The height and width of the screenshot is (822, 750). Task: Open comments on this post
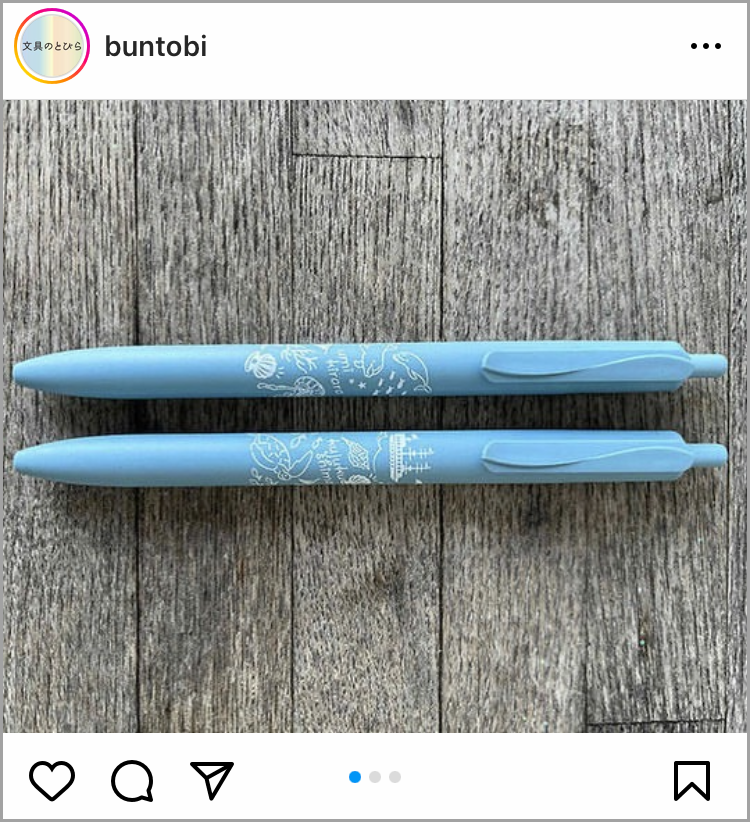(132, 780)
